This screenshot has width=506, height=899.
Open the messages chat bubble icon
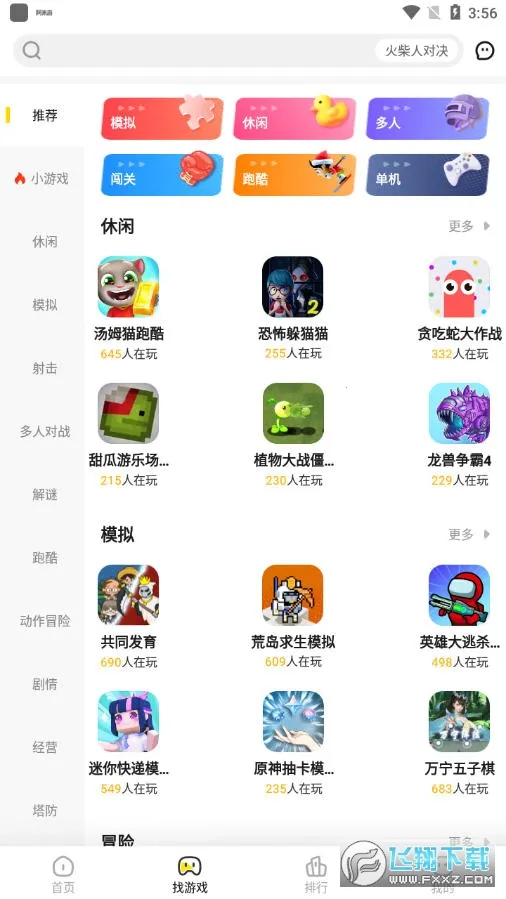[485, 51]
